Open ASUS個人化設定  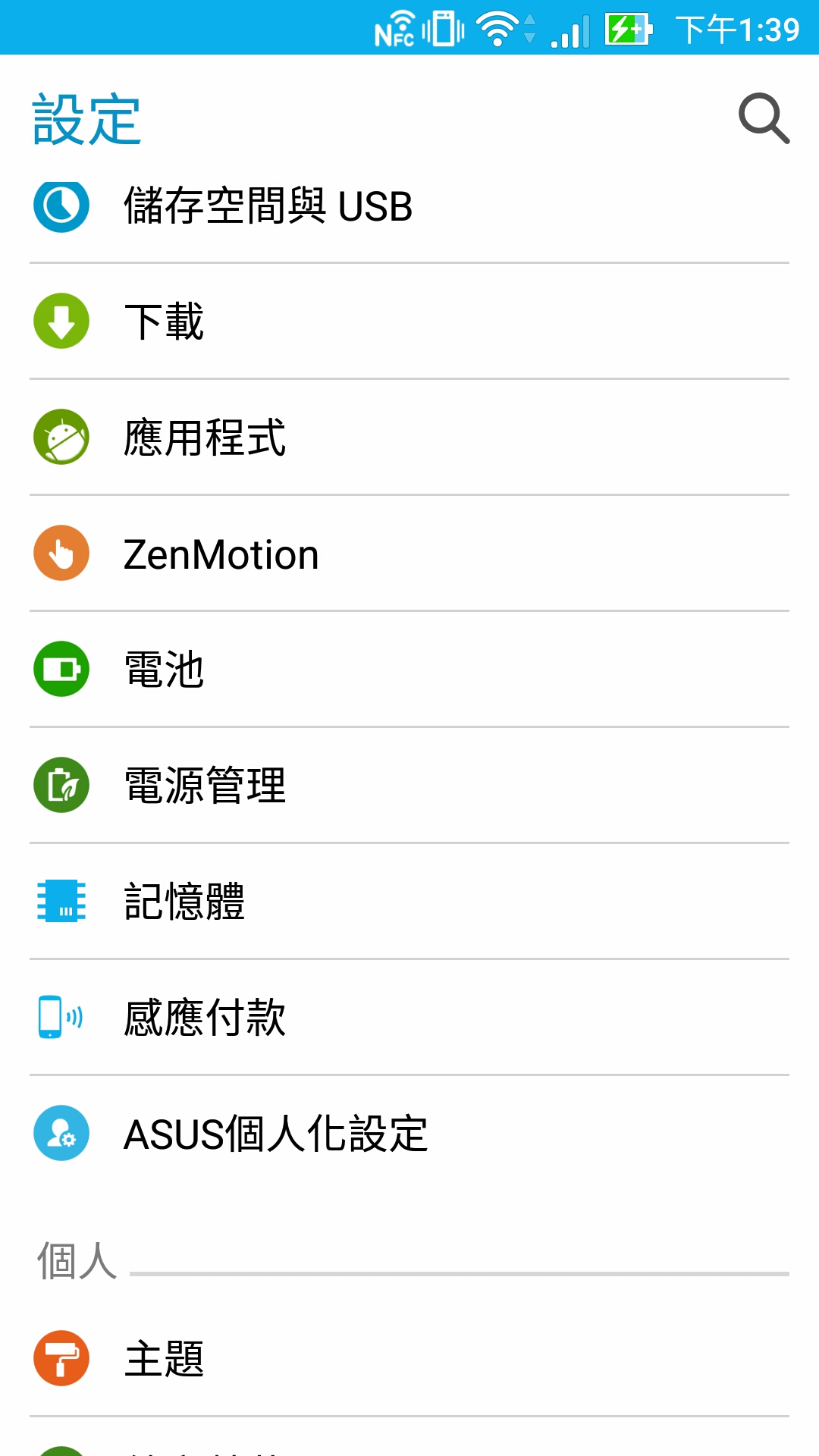[409, 1133]
